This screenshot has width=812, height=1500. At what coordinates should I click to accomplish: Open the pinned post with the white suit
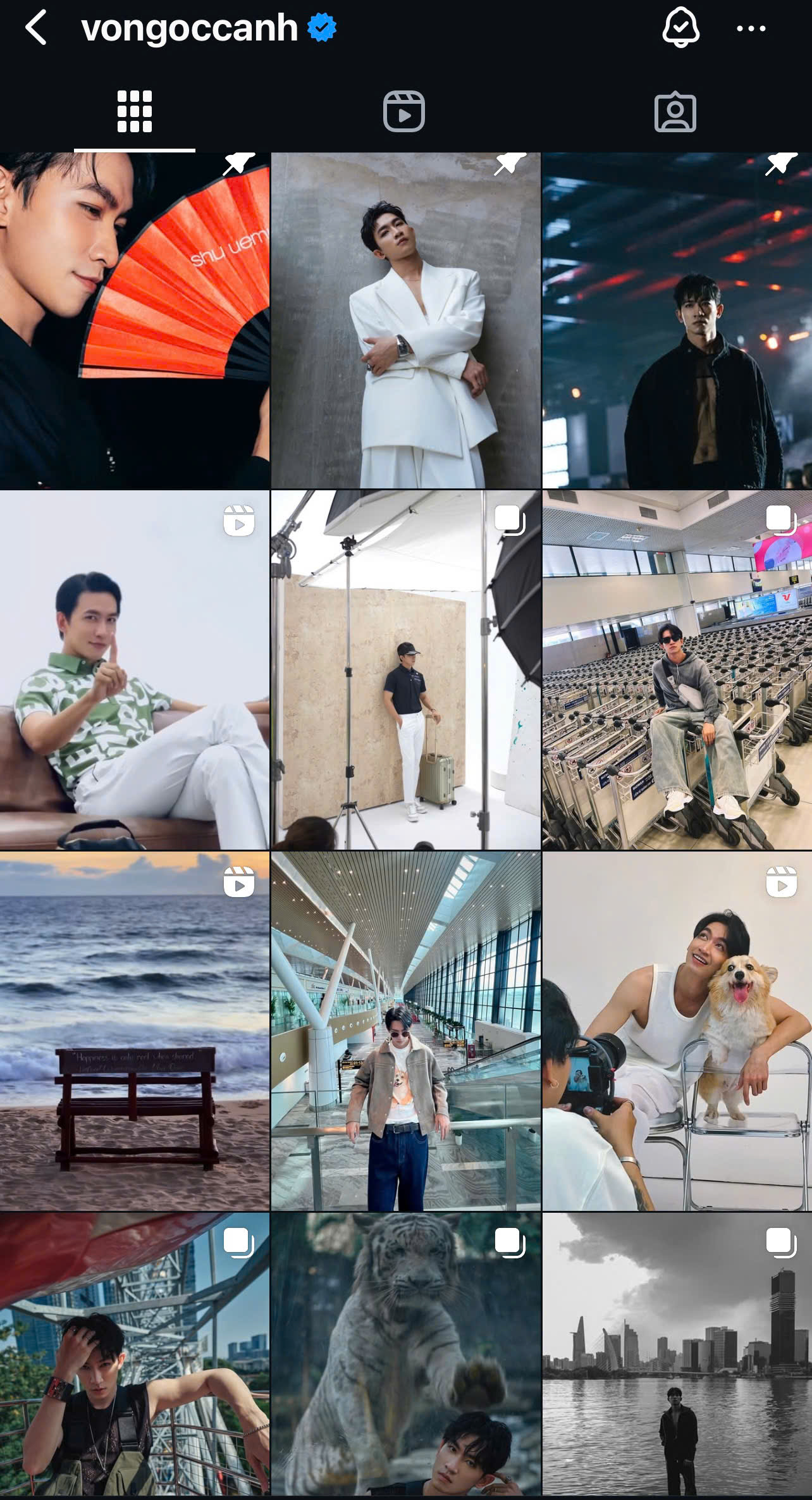[405, 321]
